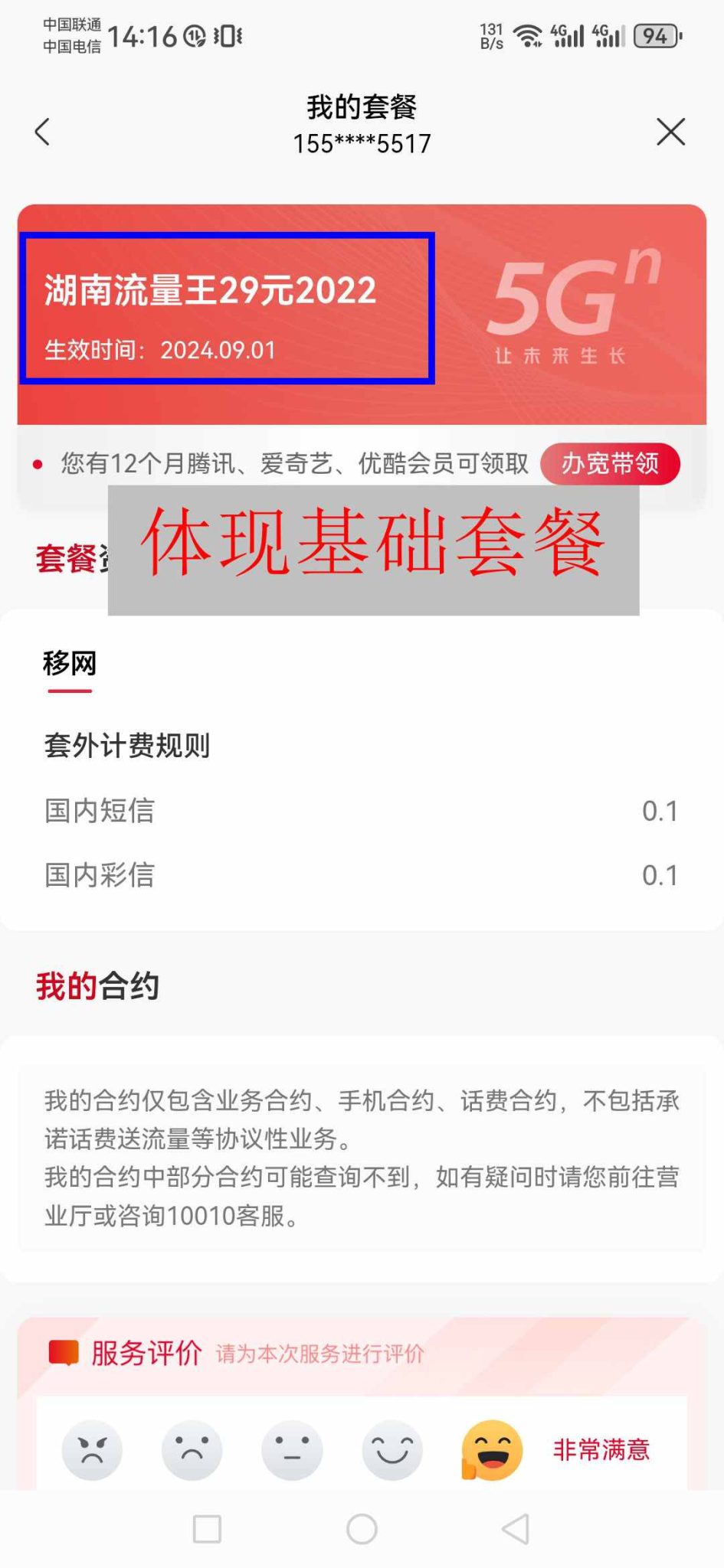Select the smiling face rating

click(391, 1451)
